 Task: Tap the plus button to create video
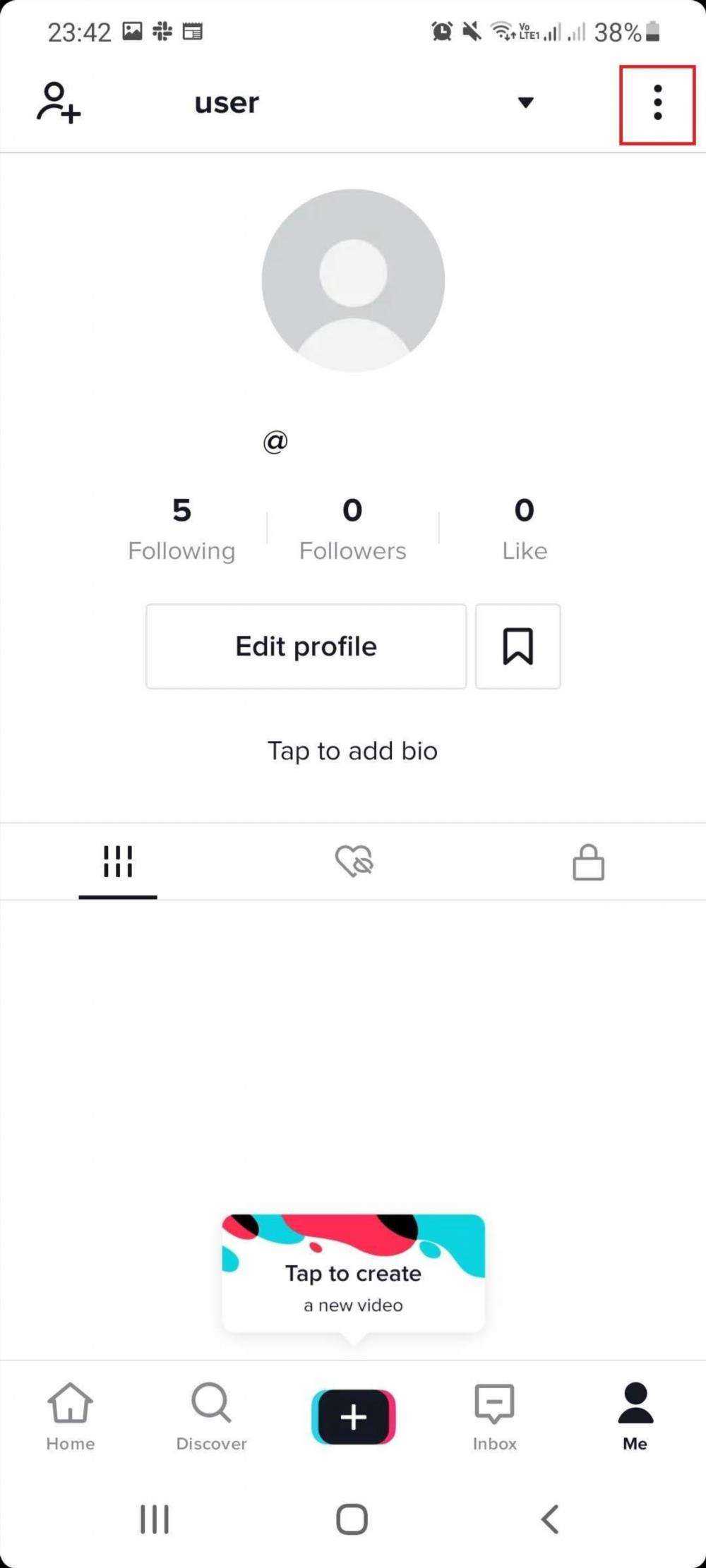point(353,1416)
